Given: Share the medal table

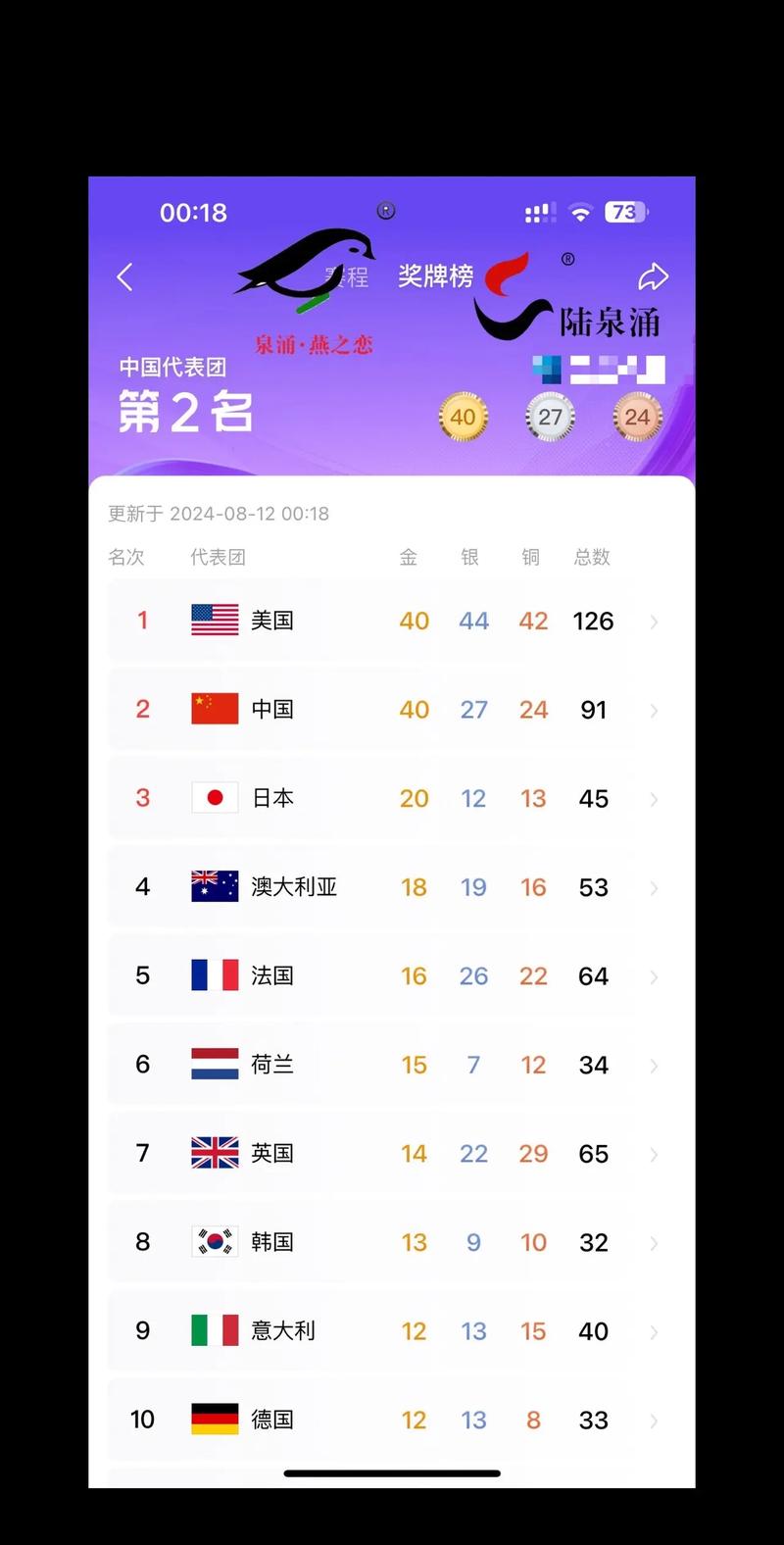Looking at the screenshot, I should pyautogui.click(x=653, y=277).
